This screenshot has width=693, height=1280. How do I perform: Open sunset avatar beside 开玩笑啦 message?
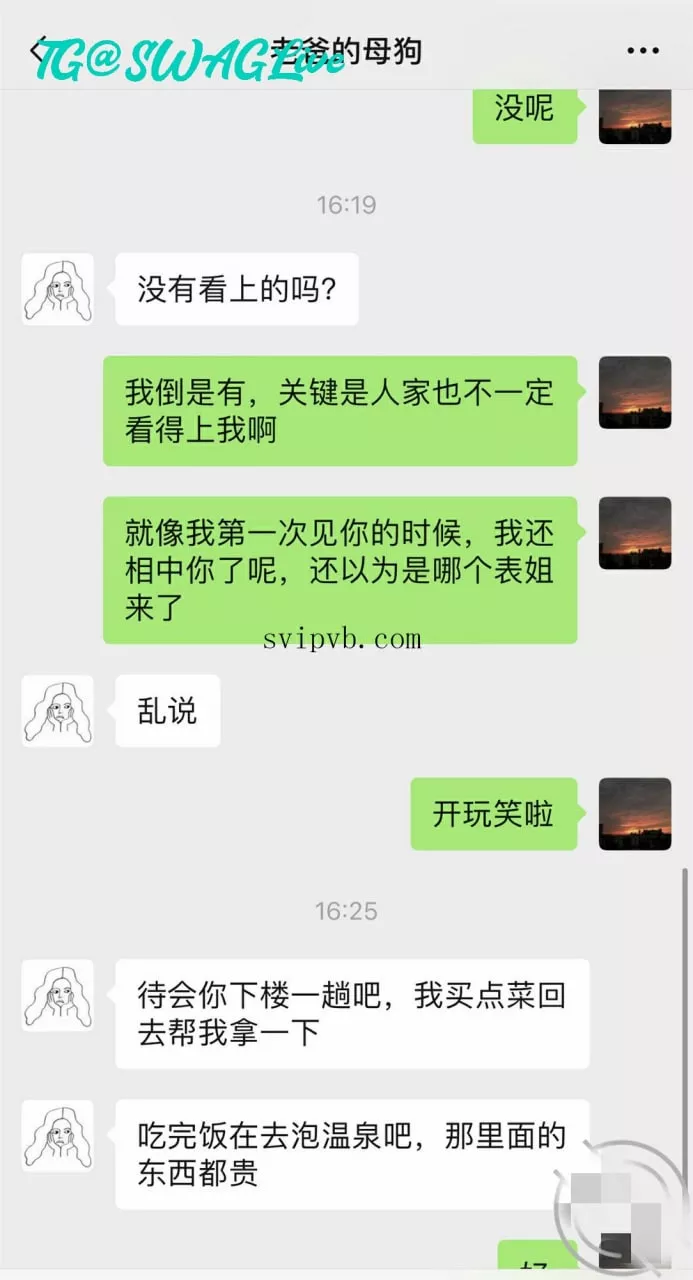[635, 814]
